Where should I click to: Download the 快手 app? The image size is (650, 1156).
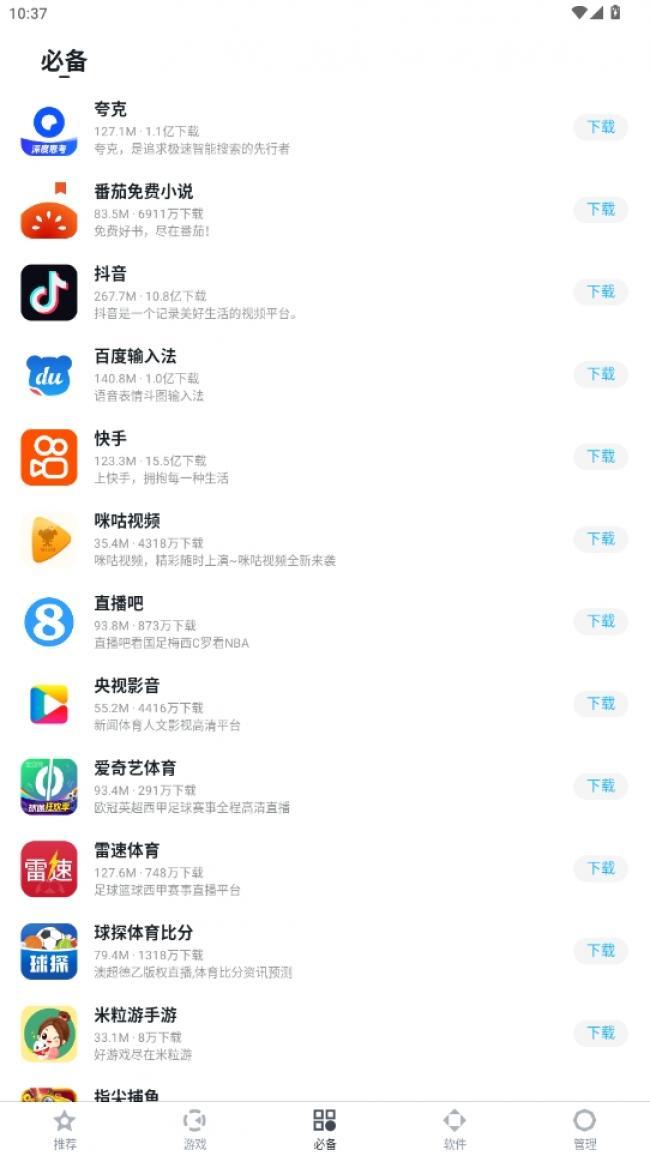point(600,456)
